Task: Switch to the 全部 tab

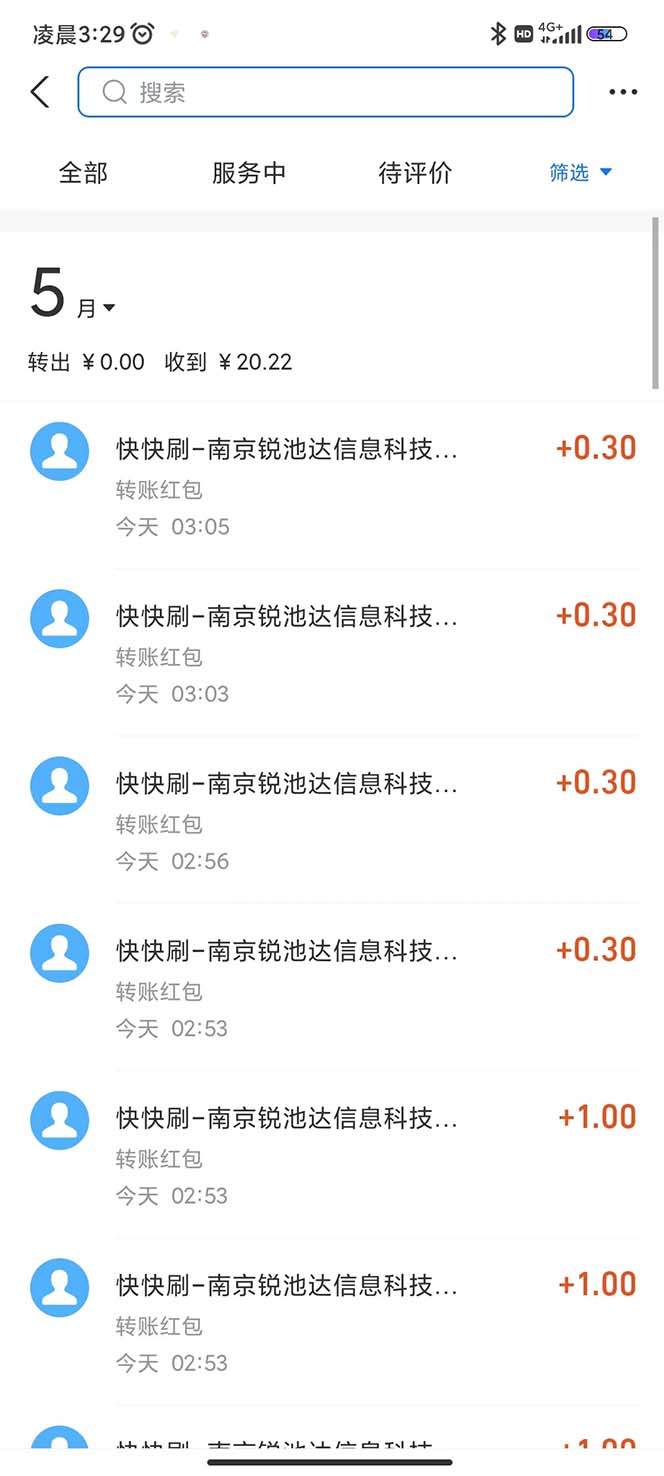Action: 83,173
